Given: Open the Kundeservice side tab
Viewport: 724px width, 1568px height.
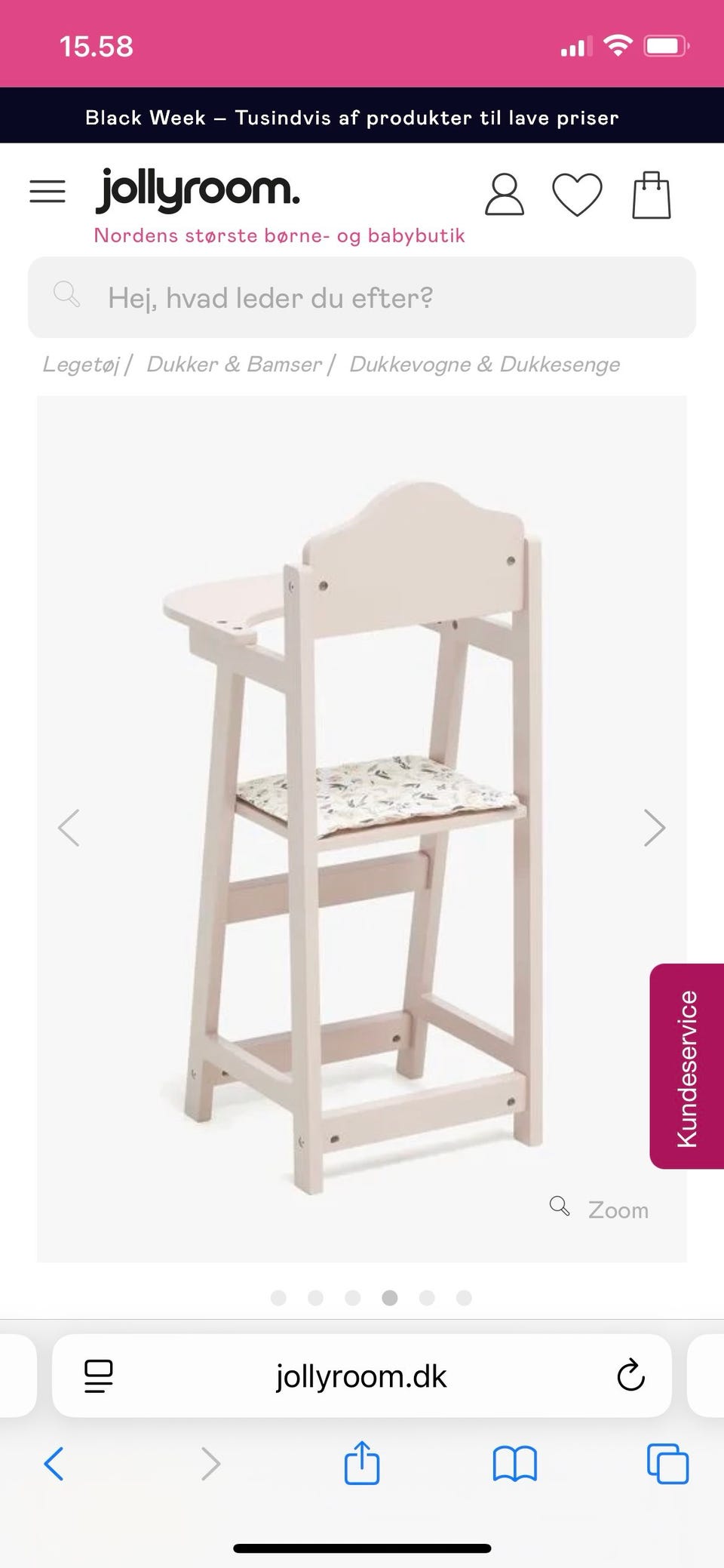Looking at the screenshot, I should [687, 1066].
